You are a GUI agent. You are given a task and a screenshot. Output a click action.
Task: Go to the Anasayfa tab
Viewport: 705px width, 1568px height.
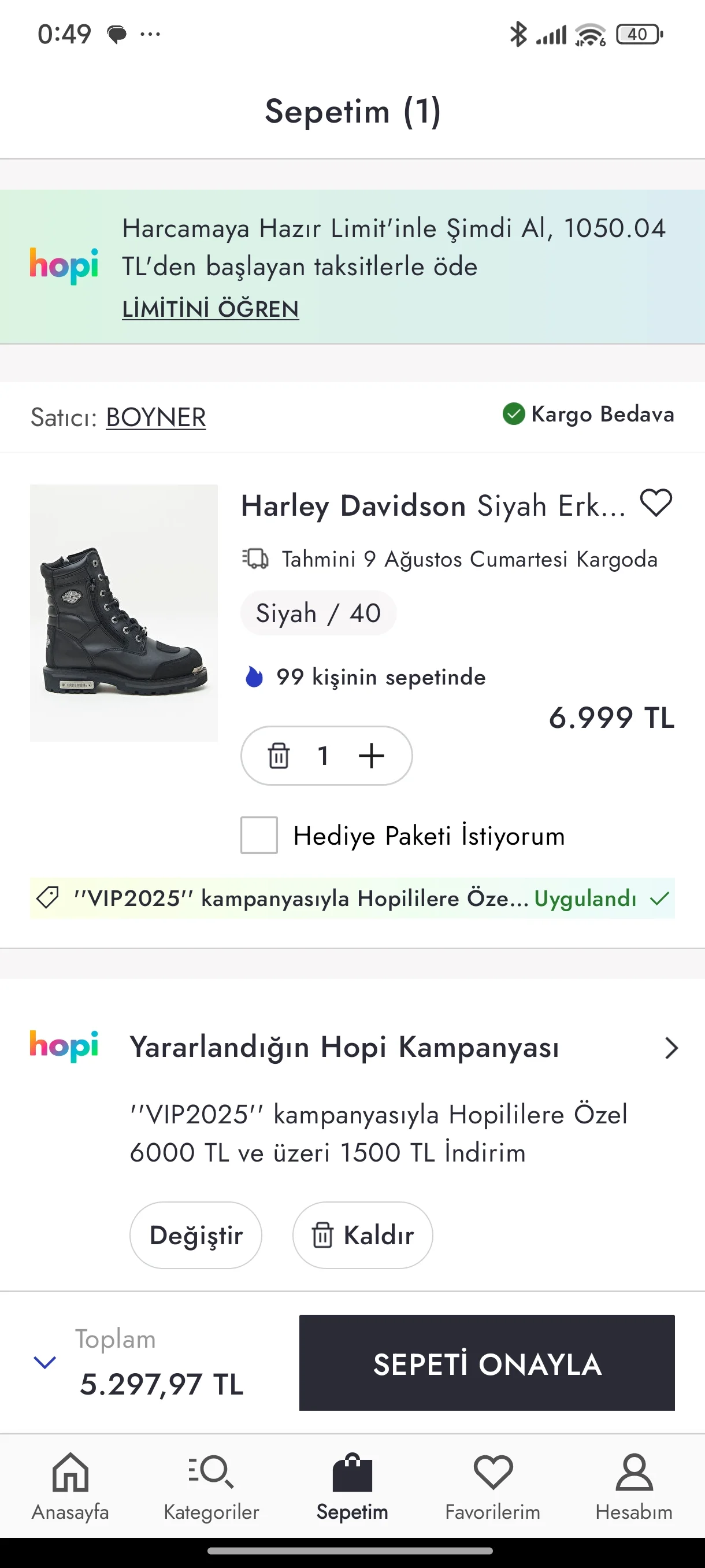click(70, 1485)
